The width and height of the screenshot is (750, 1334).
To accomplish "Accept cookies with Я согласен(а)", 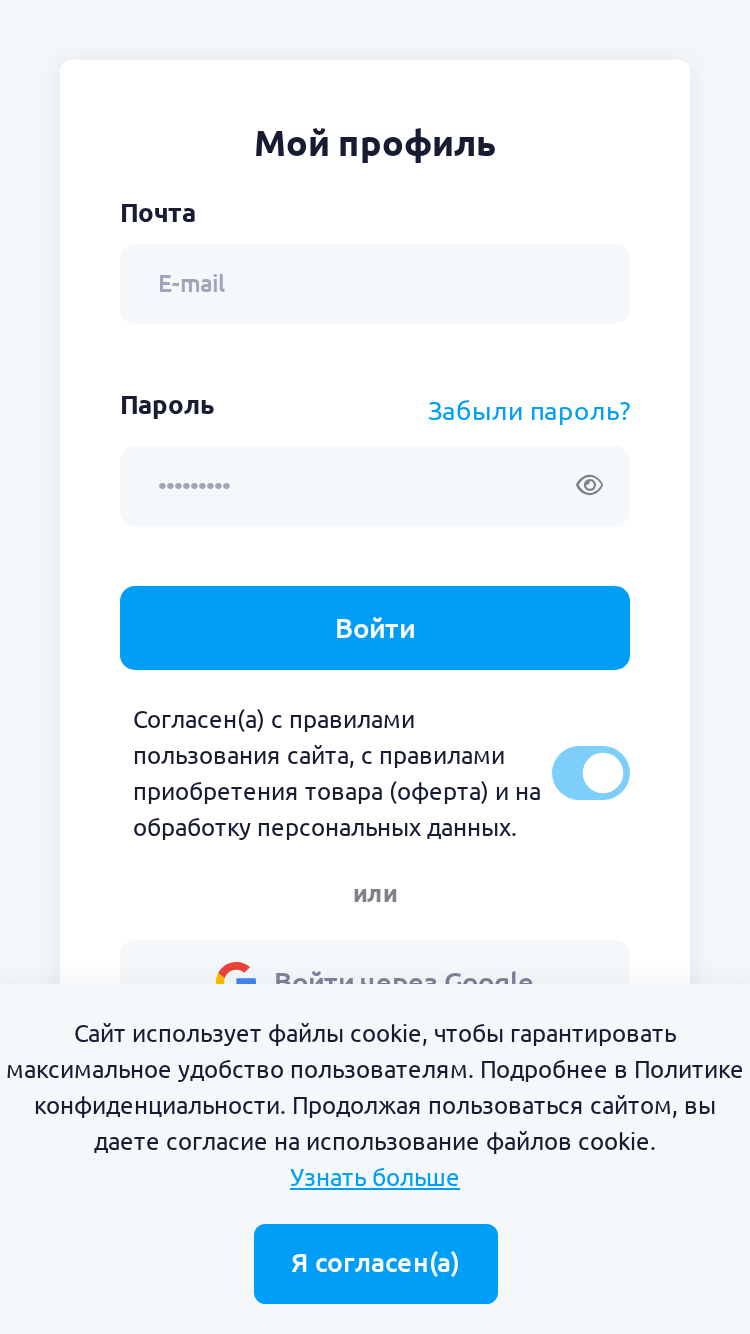I will [376, 1264].
